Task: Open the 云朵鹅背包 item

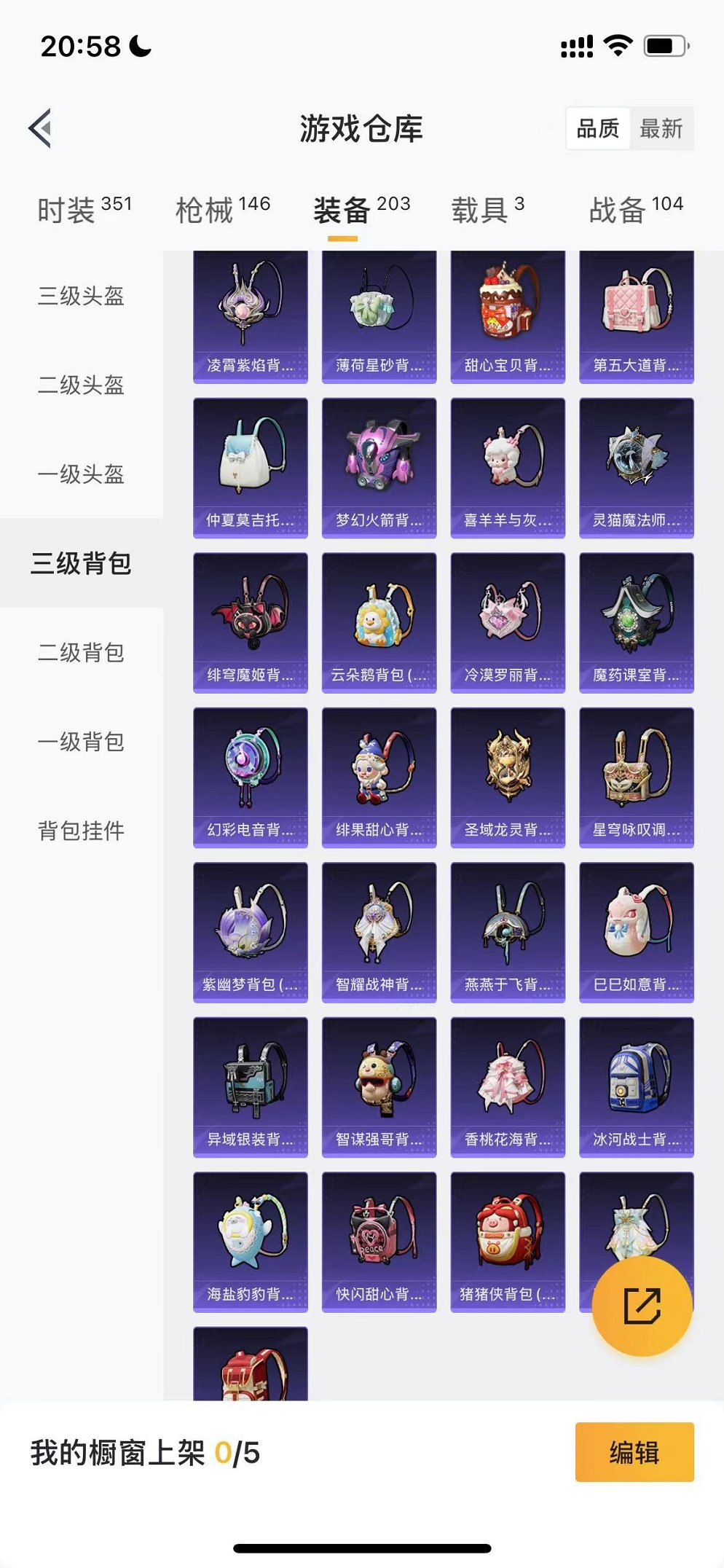Action: (x=379, y=622)
